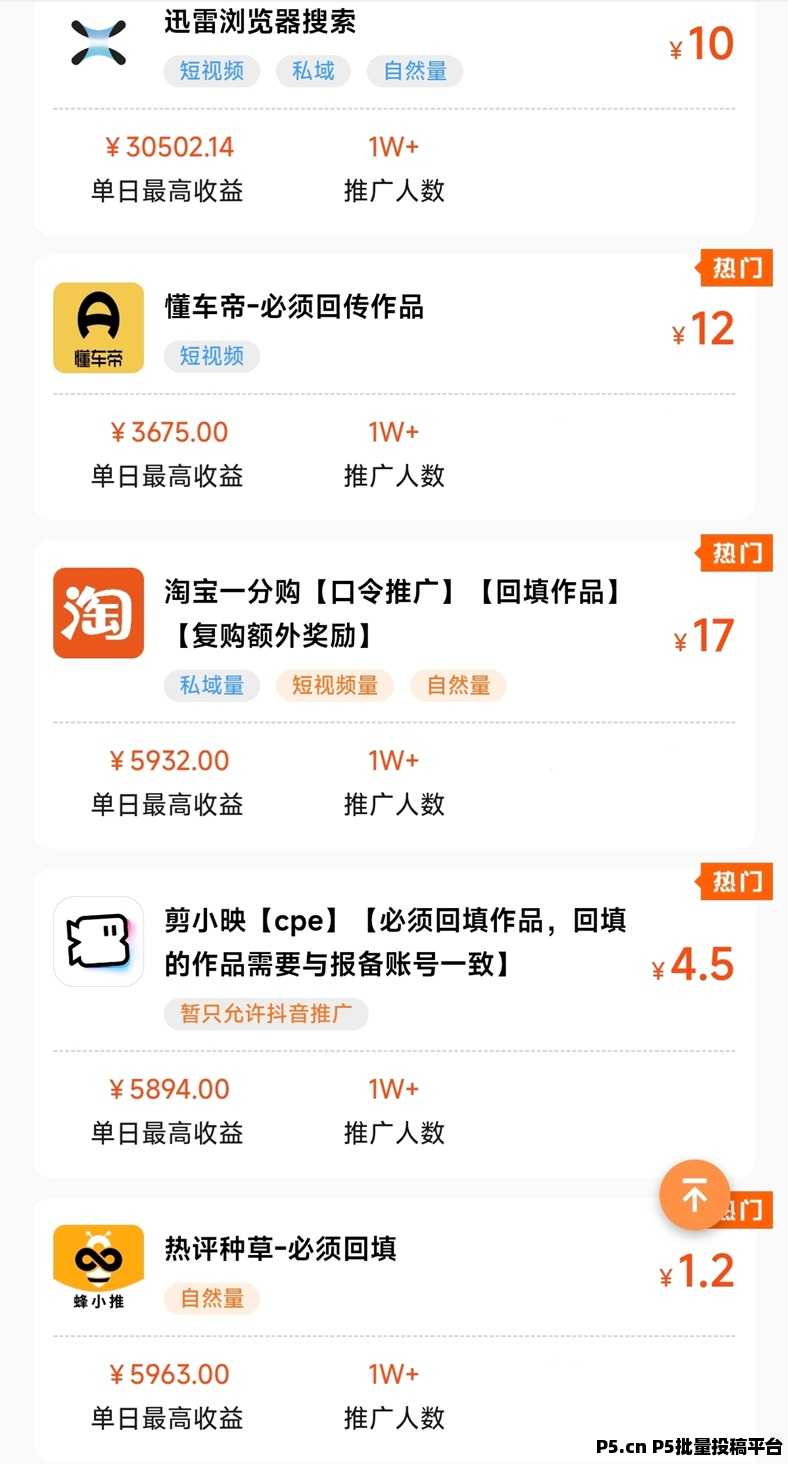Toggle the 私域 tag on the first card
Screen dimensions: 788x1464
point(312,71)
